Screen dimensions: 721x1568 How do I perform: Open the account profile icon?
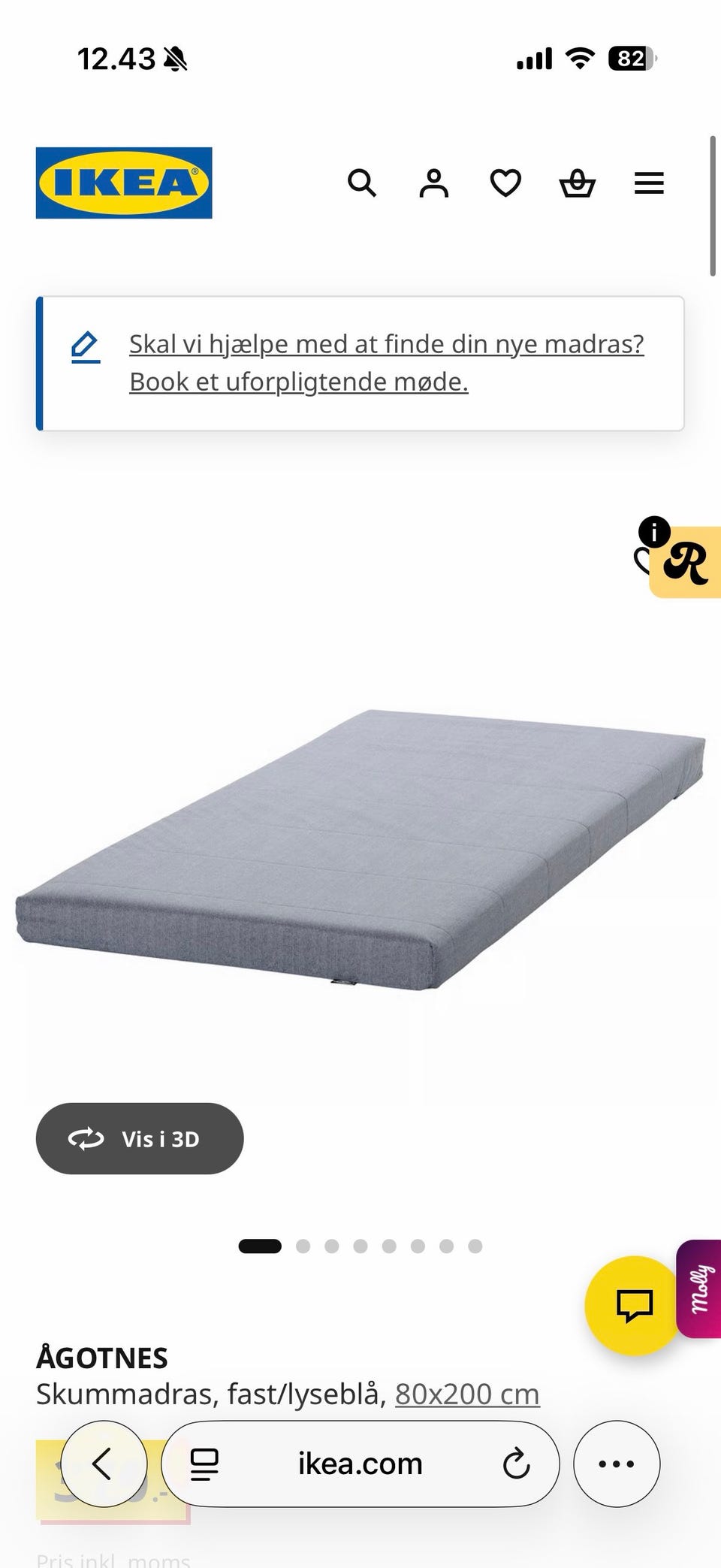tap(433, 183)
